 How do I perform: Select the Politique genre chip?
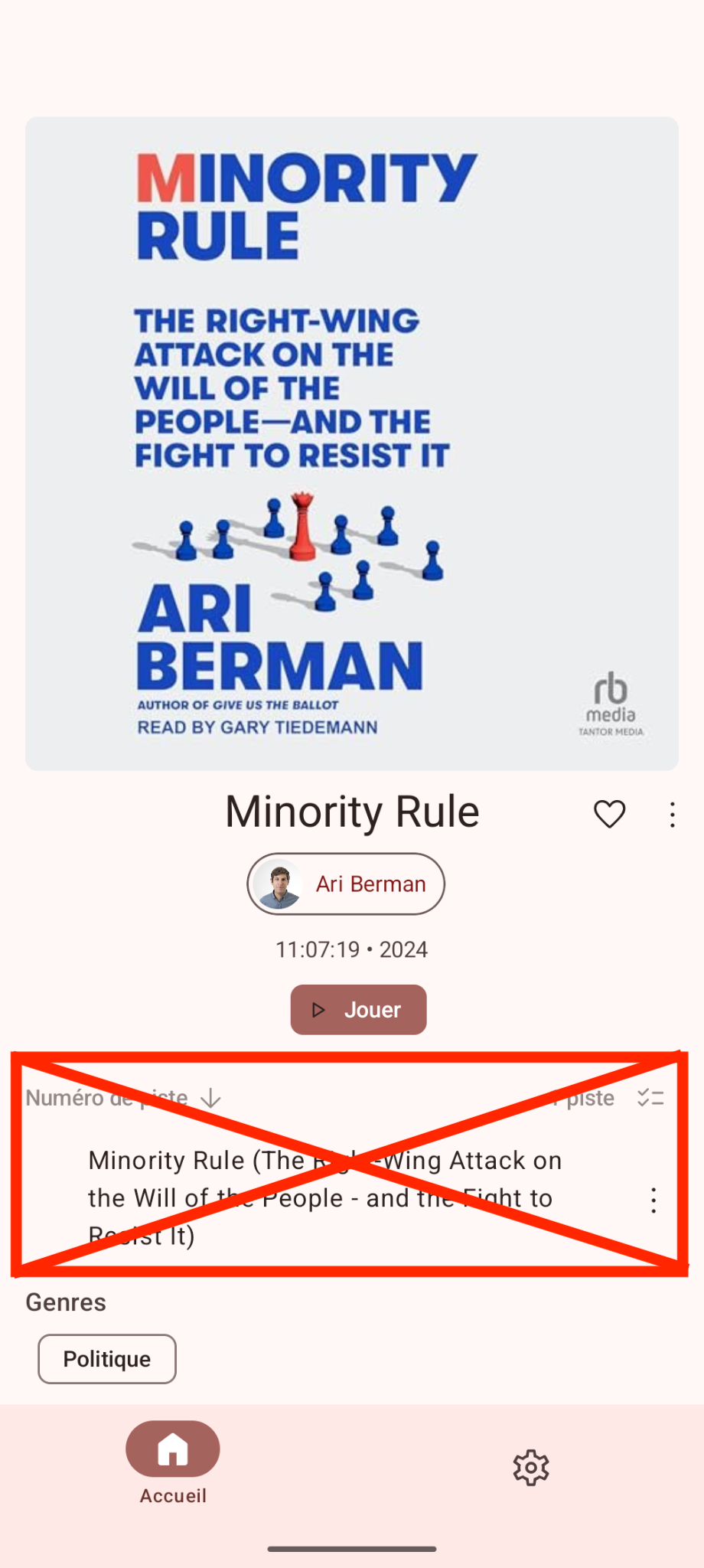[x=107, y=1359]
